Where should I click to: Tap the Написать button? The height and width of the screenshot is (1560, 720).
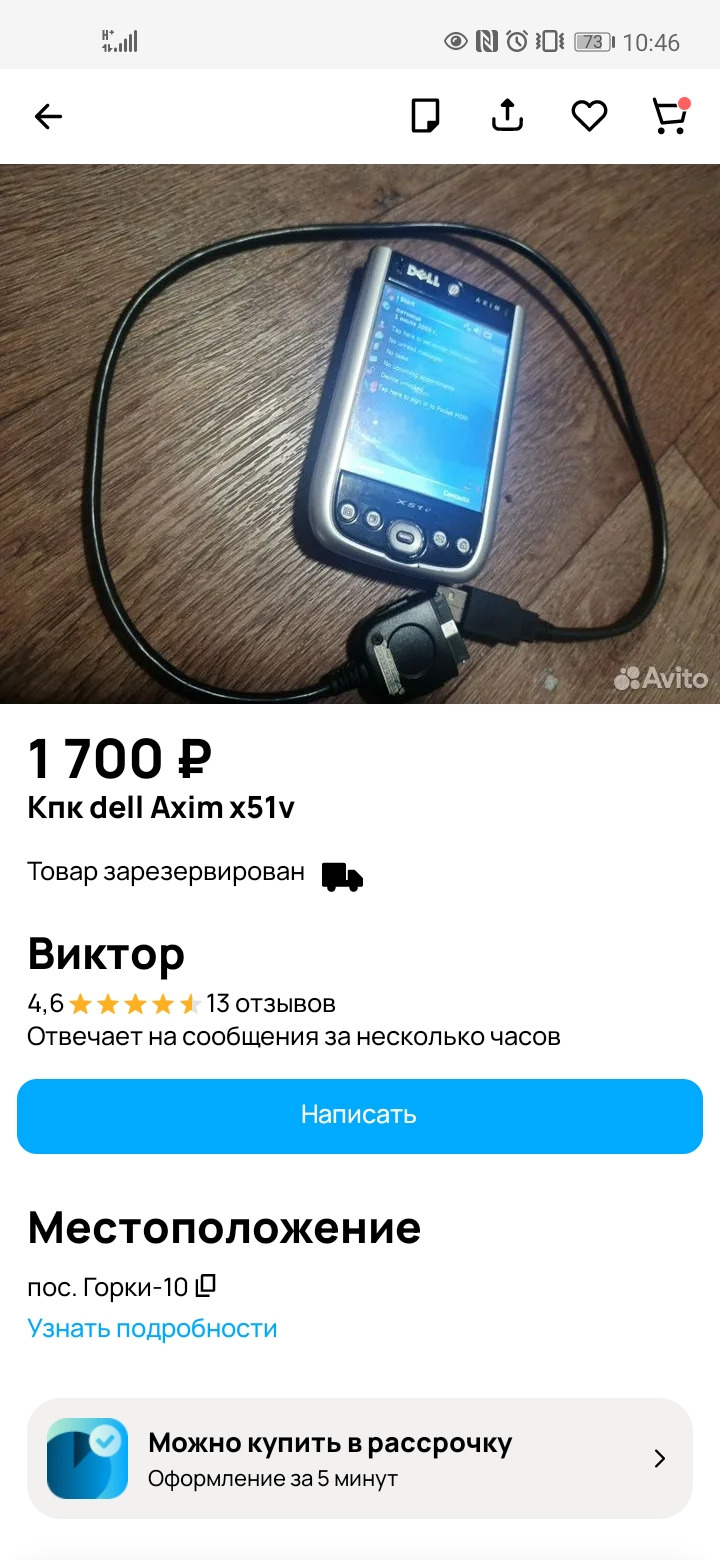360,1115
